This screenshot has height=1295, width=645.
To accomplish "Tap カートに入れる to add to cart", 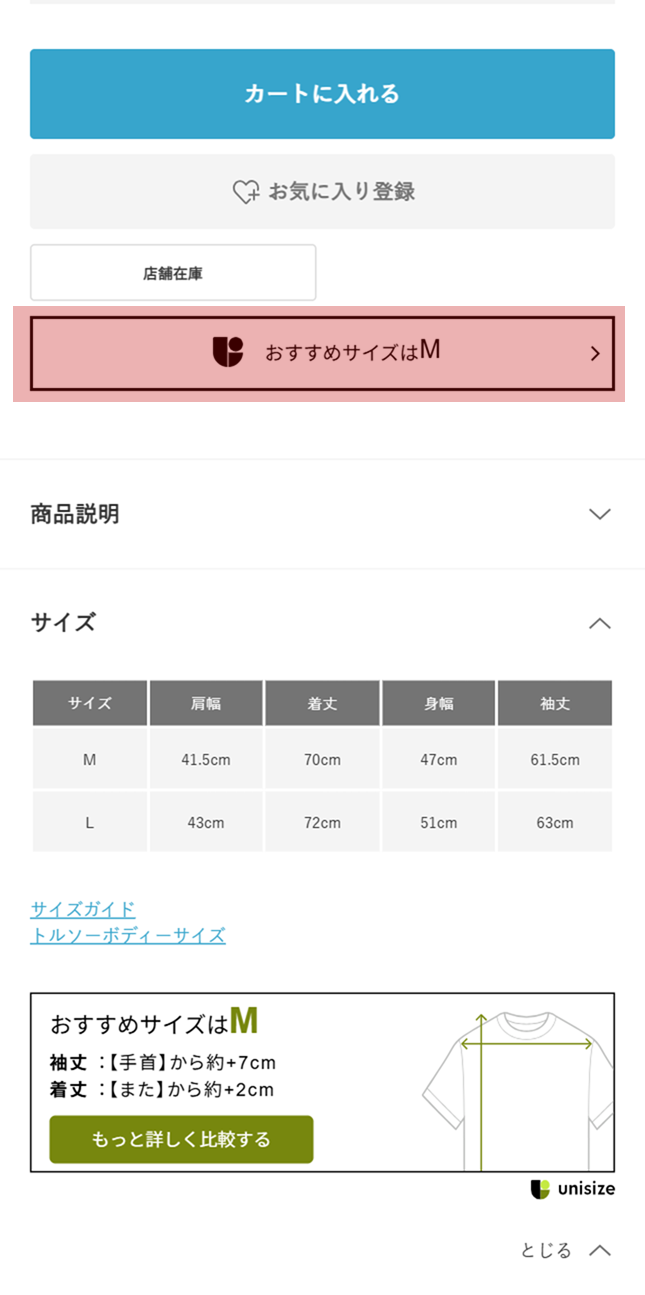I will coord(322,94).
